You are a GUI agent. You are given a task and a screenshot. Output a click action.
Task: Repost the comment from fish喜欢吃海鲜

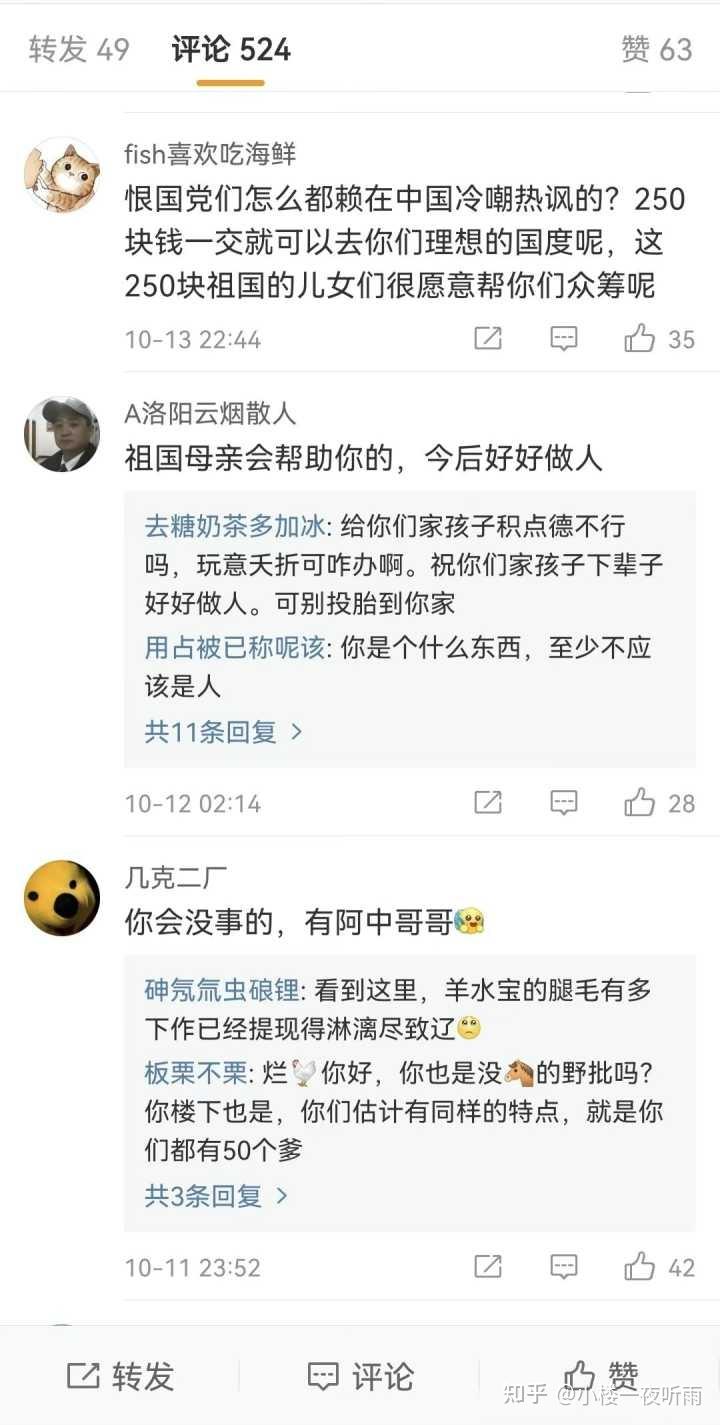(488, 339)
